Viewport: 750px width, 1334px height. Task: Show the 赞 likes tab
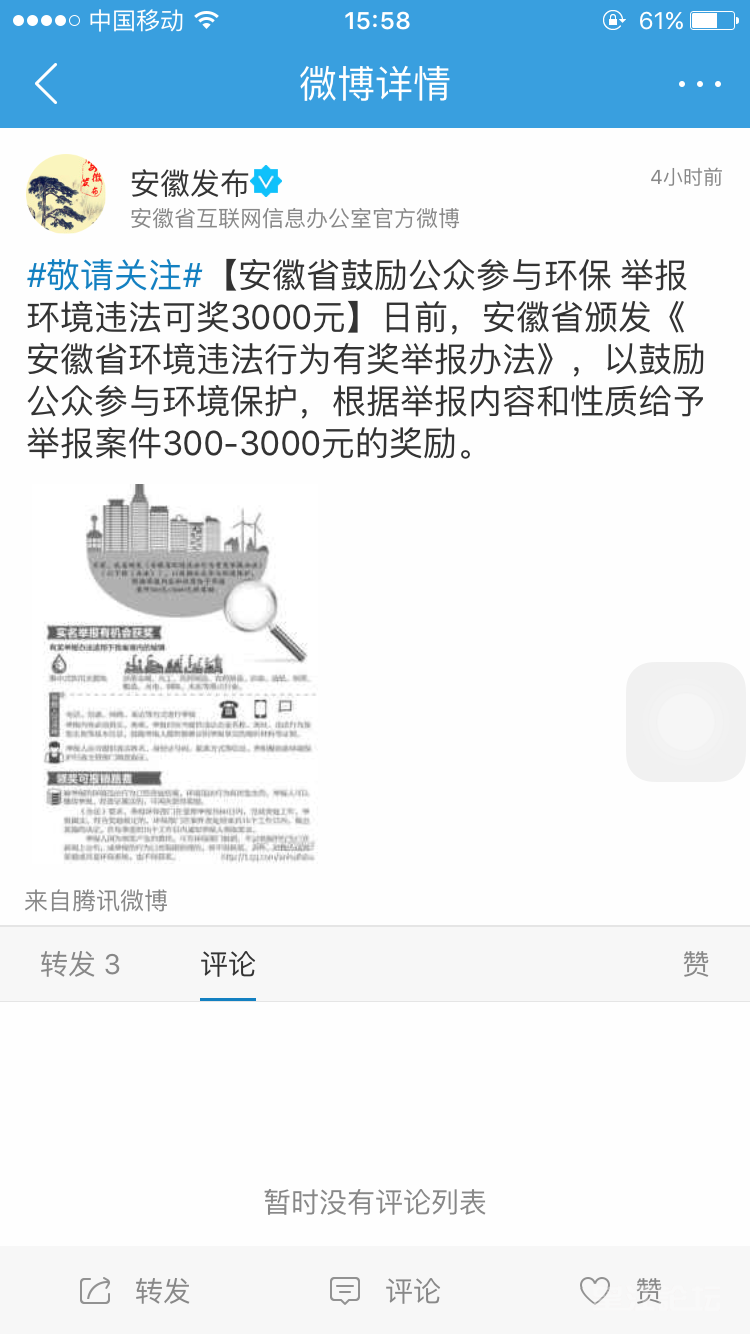(x=696, y=964)
